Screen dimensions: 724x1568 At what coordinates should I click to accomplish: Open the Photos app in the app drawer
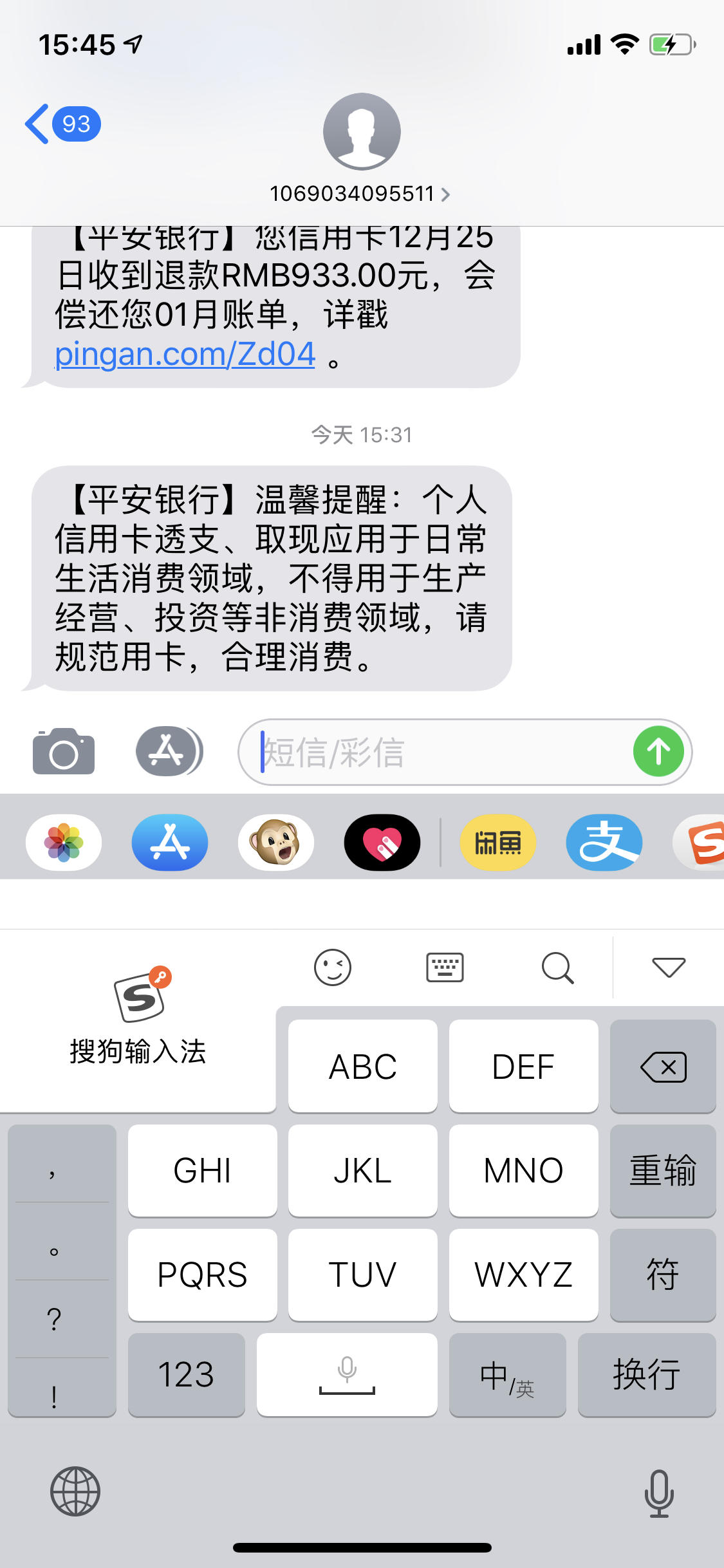[63, 842]
